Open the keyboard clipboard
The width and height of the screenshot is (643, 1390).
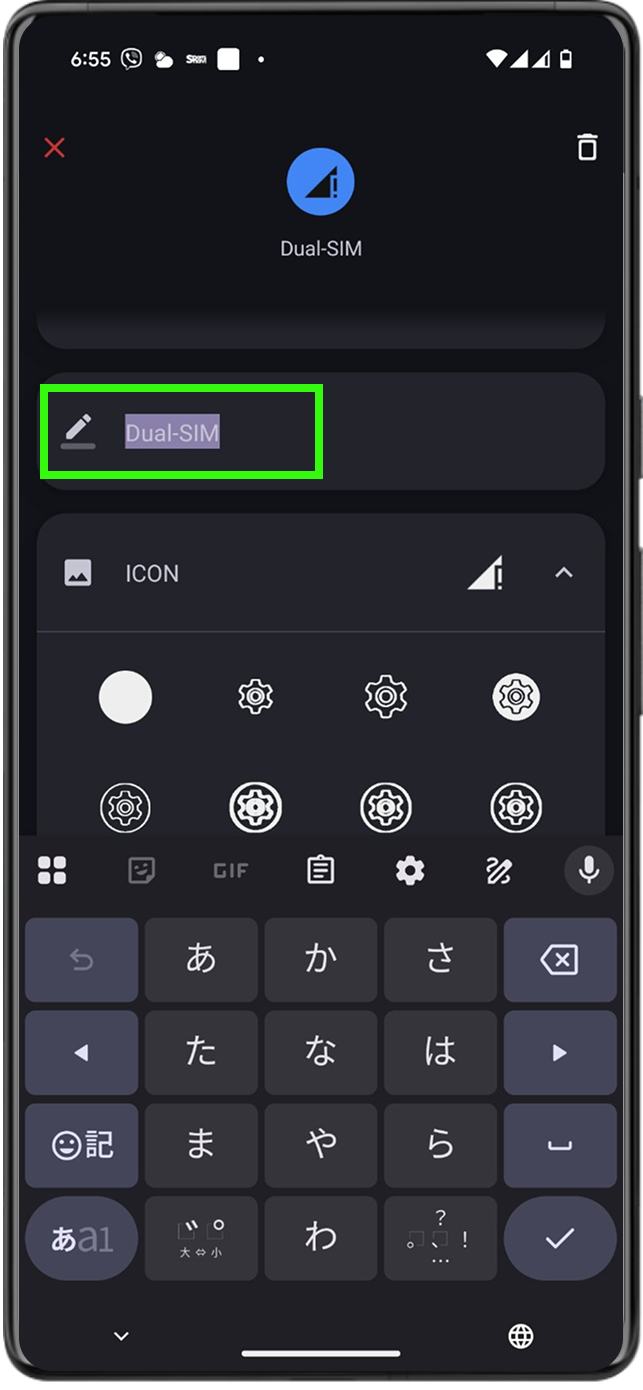(320, 870)
